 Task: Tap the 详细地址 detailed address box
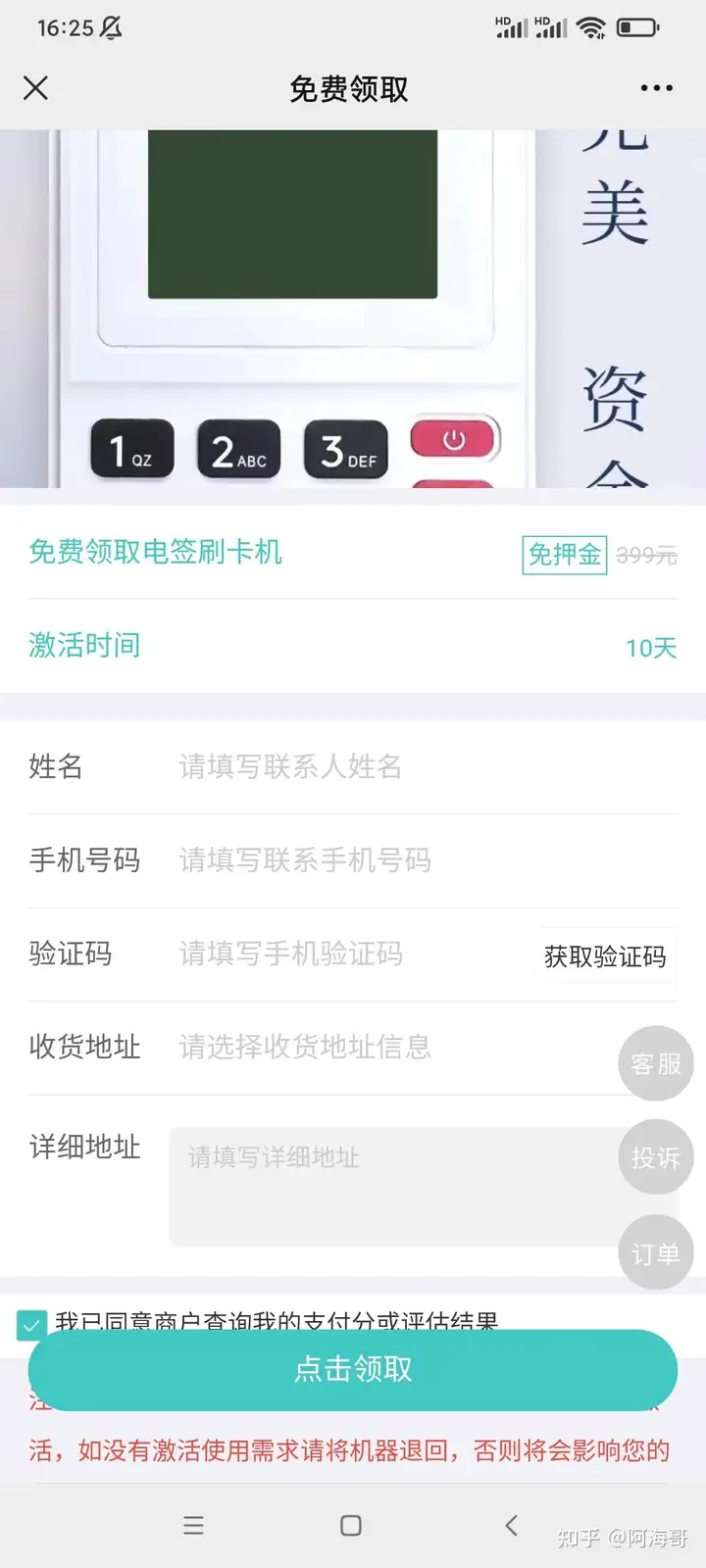click(392, 1186)
